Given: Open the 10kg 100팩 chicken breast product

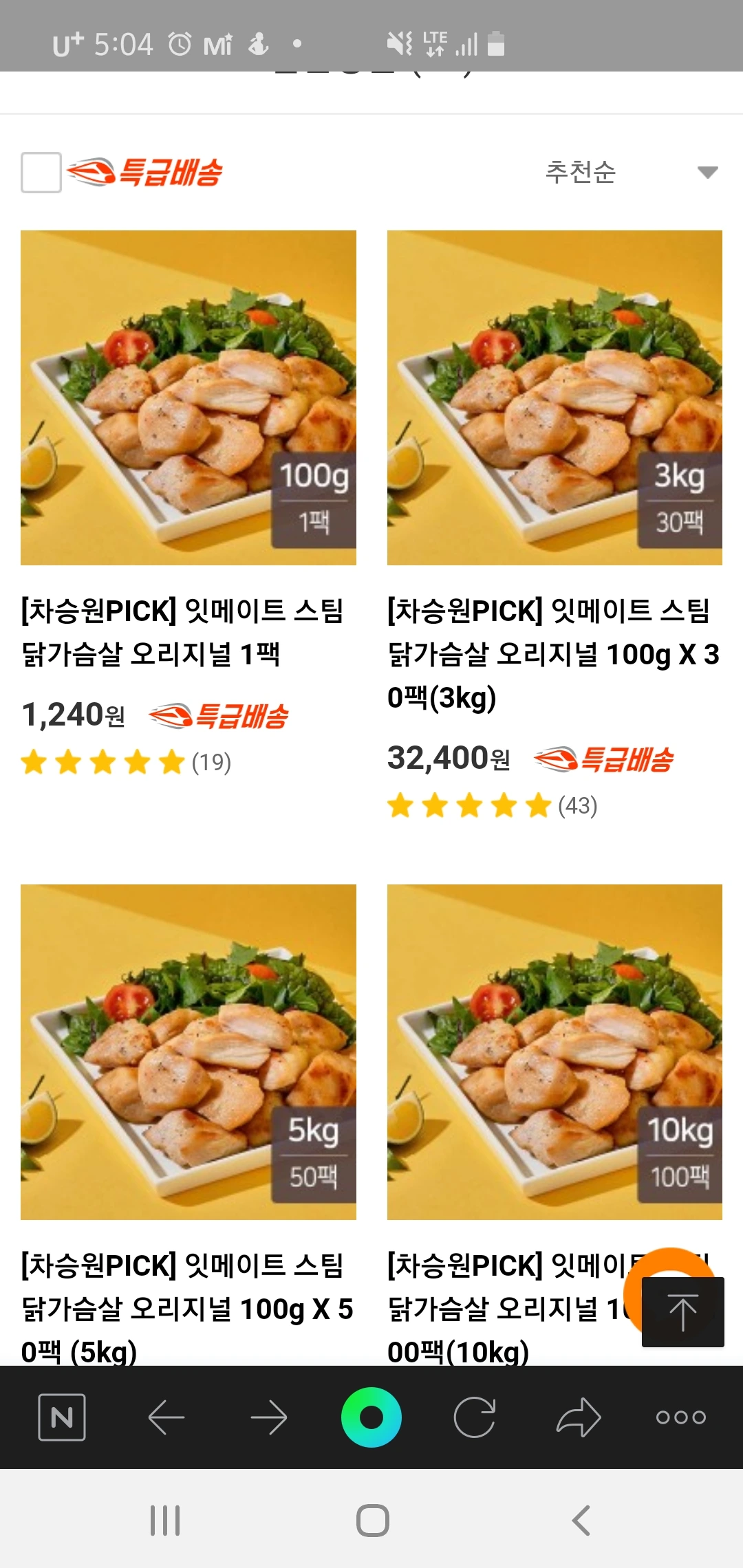Looking at the screenshot, I should (554, 1052).
